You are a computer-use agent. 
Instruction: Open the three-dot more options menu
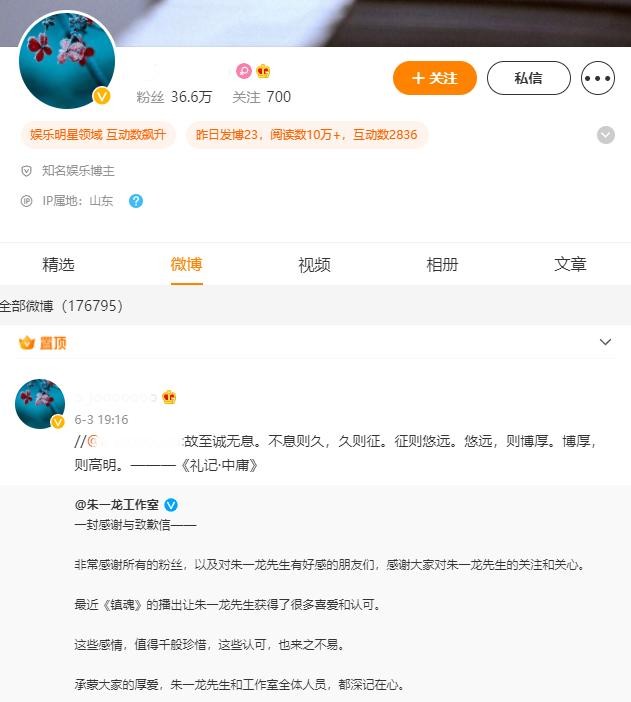pos(598,78)
